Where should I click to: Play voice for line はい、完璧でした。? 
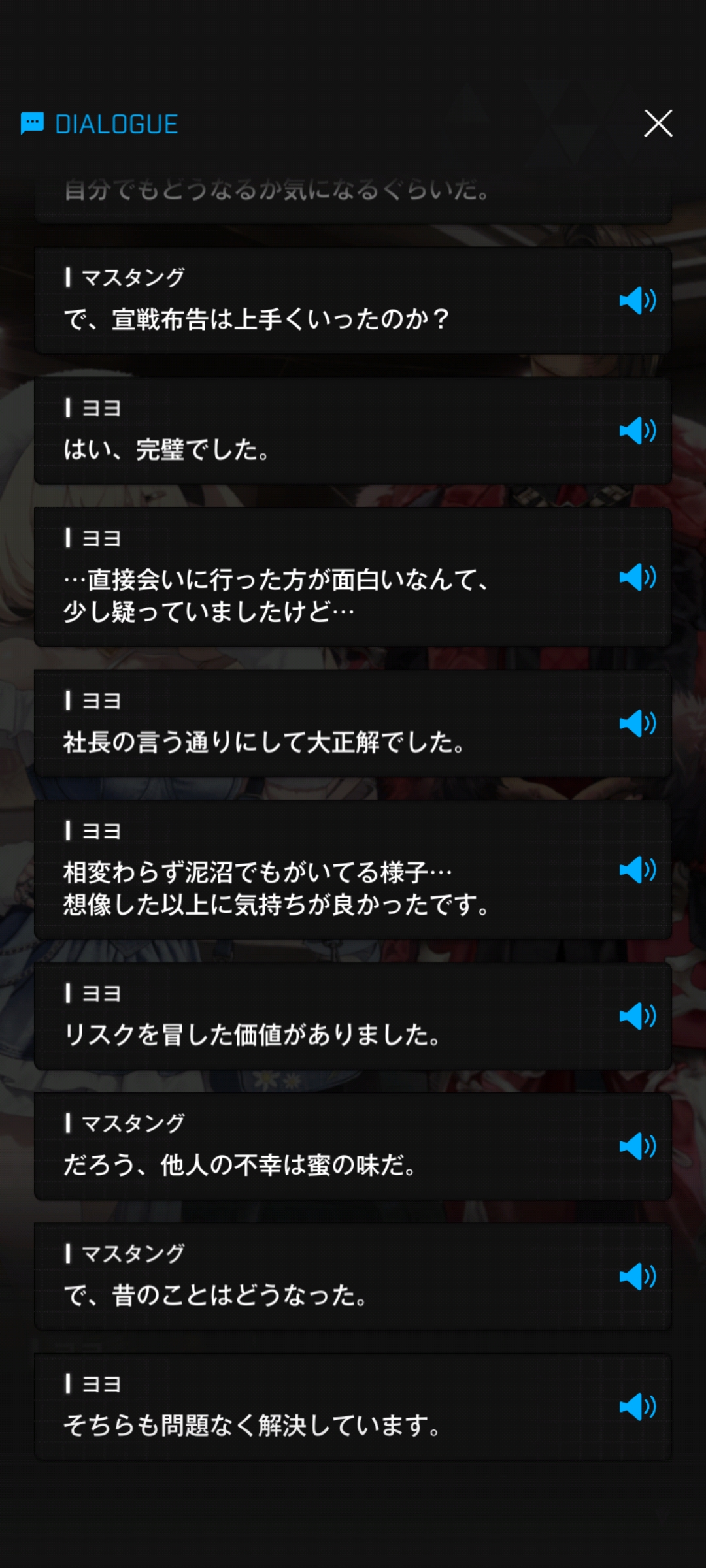pos(637,431)
